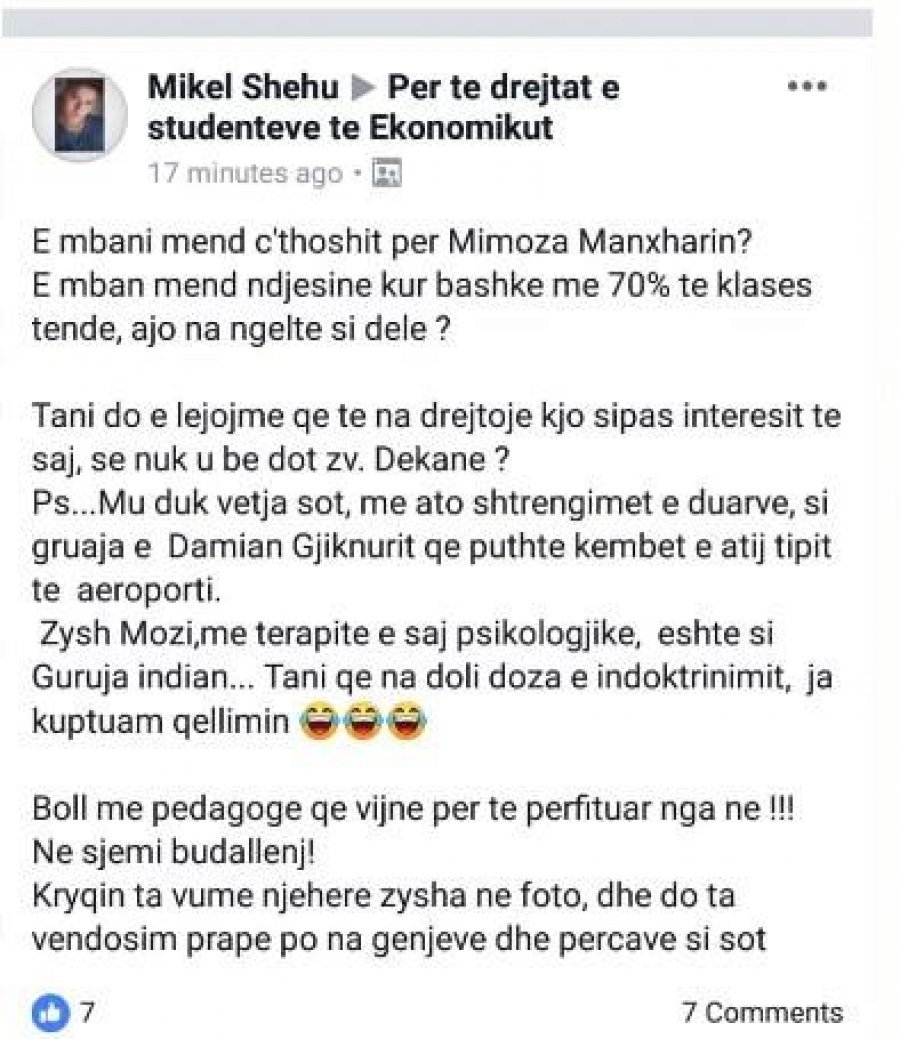View the 7 reactions on the post

tap(64, 1011)
